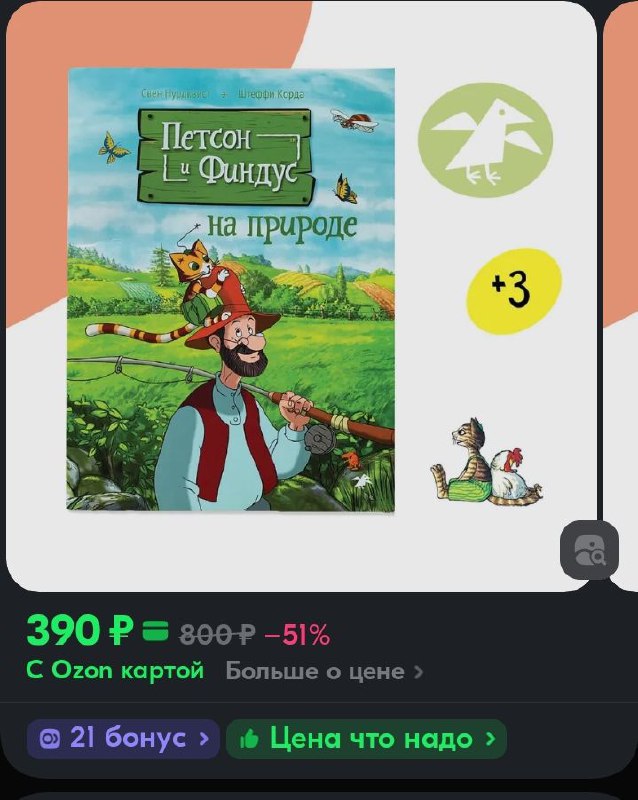View the +3 more images
Screen dimensions: 638x800
[514, 290]
